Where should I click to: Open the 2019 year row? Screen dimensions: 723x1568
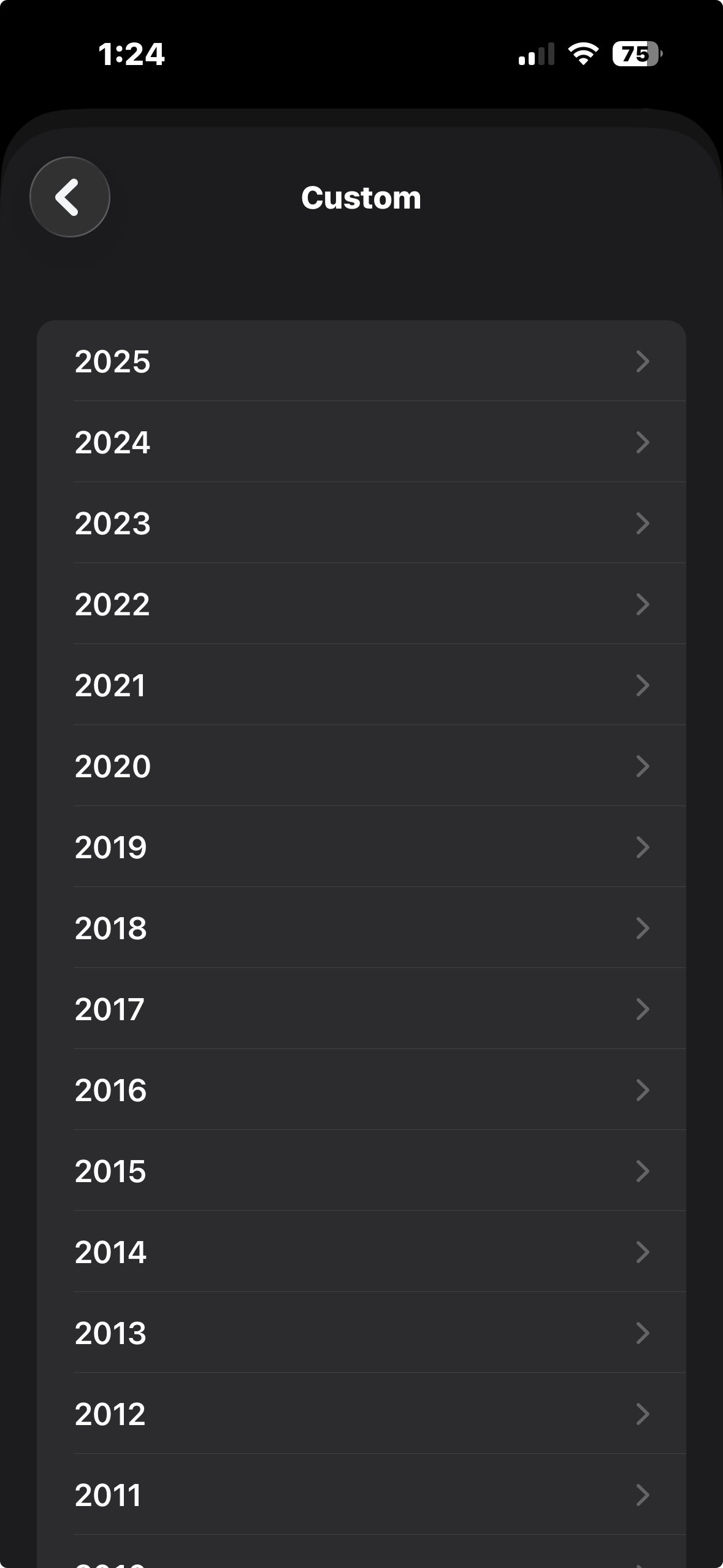tap(361, 847)
